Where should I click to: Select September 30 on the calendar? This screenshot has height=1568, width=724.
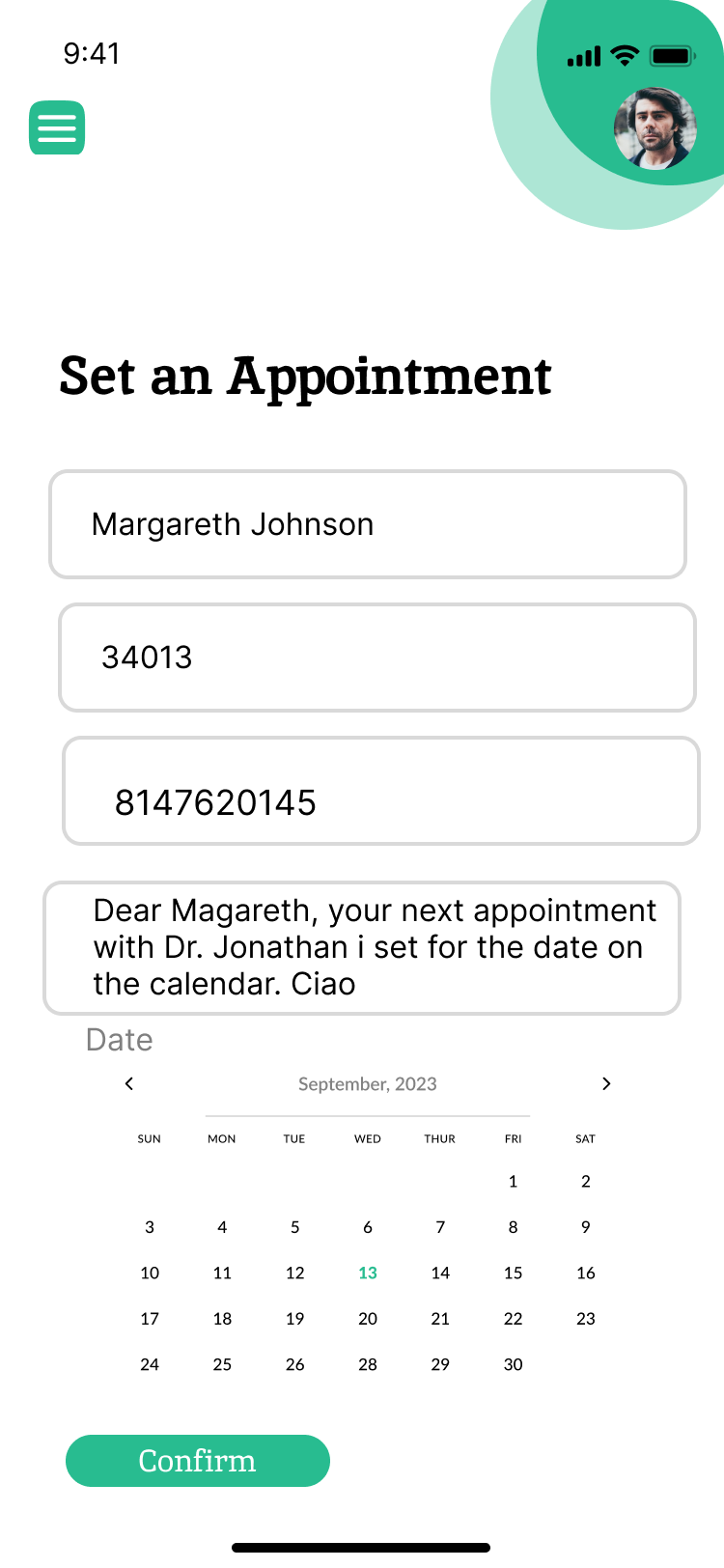513,1364
